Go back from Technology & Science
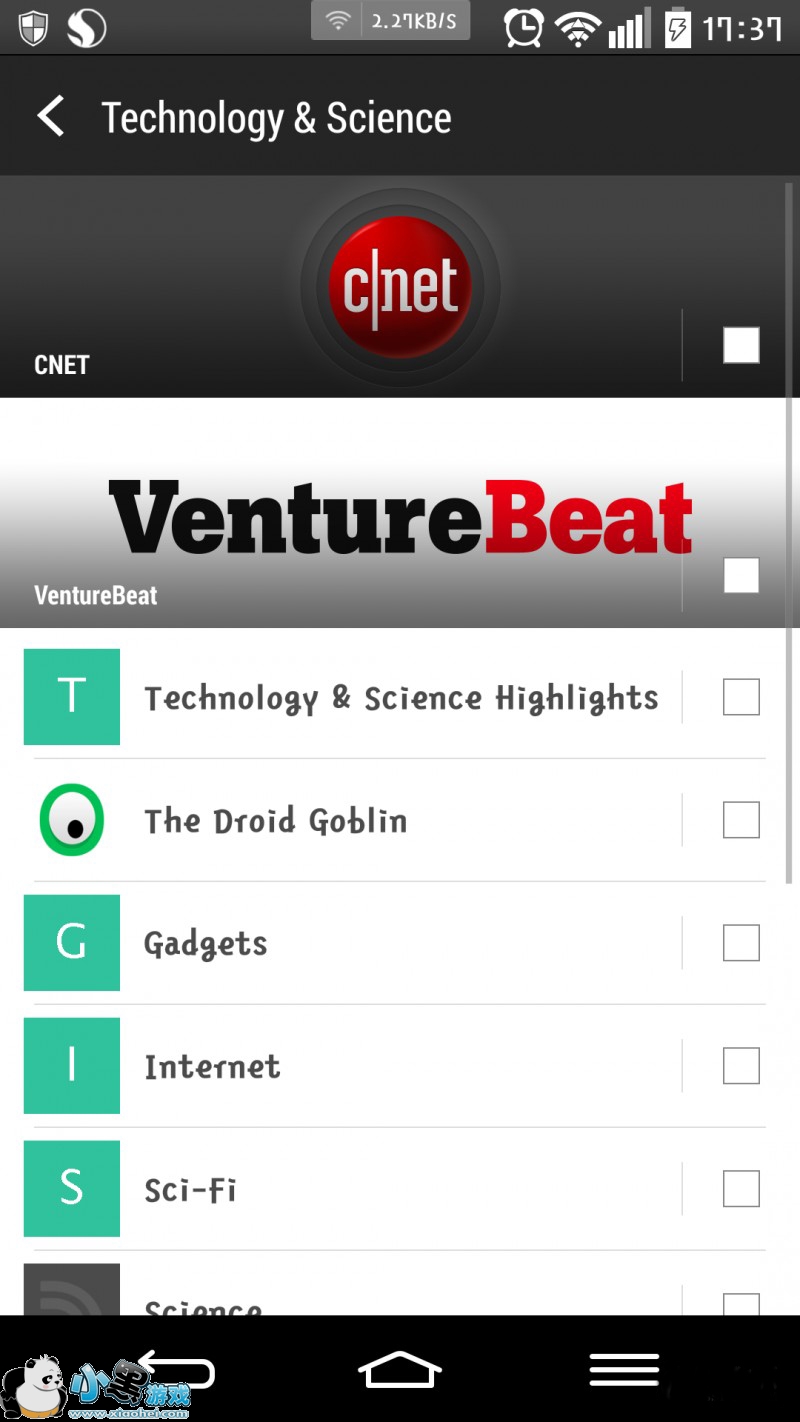 51,117
